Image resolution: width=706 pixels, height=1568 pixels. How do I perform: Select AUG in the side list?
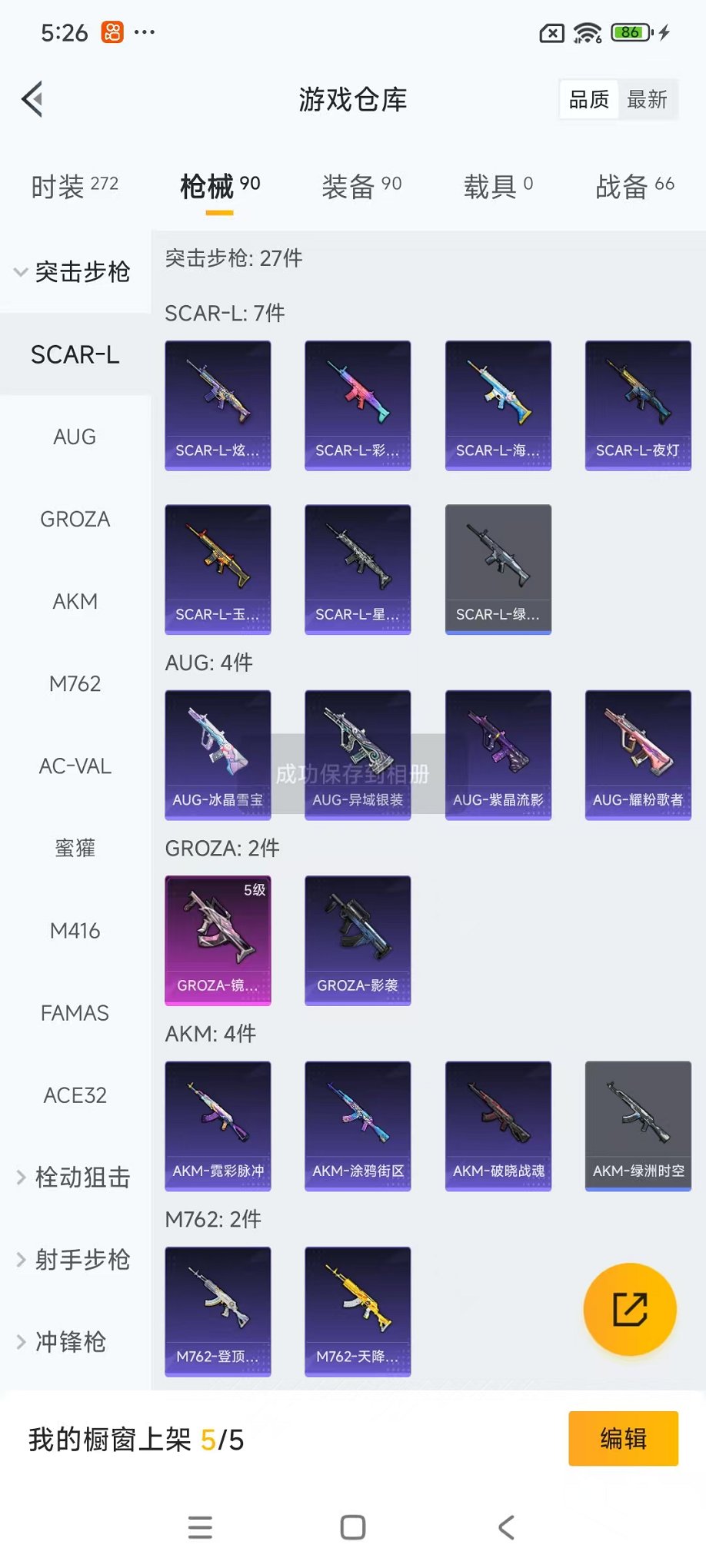[75, 437]
